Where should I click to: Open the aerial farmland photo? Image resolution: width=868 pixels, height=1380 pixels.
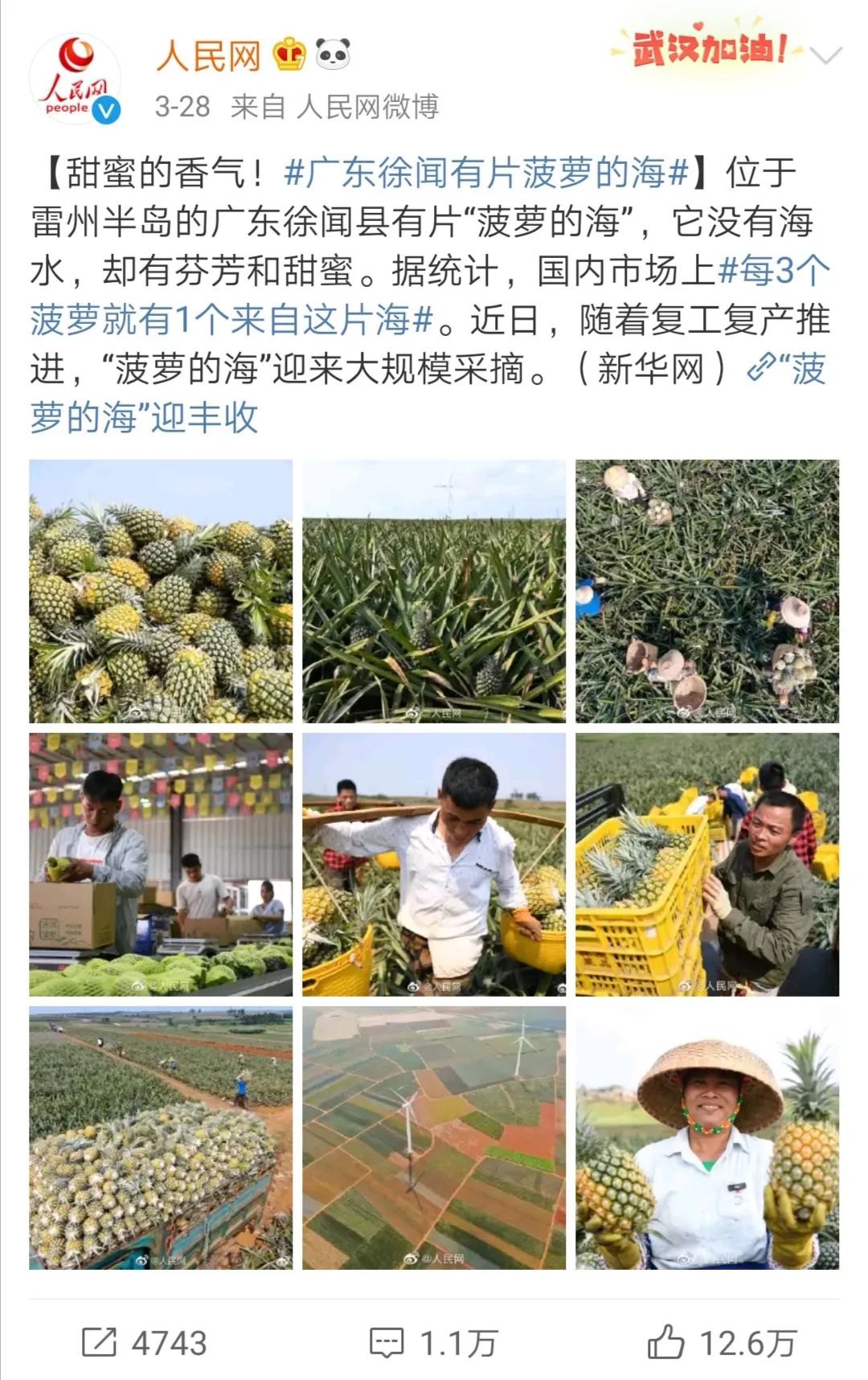point(434,1137)
